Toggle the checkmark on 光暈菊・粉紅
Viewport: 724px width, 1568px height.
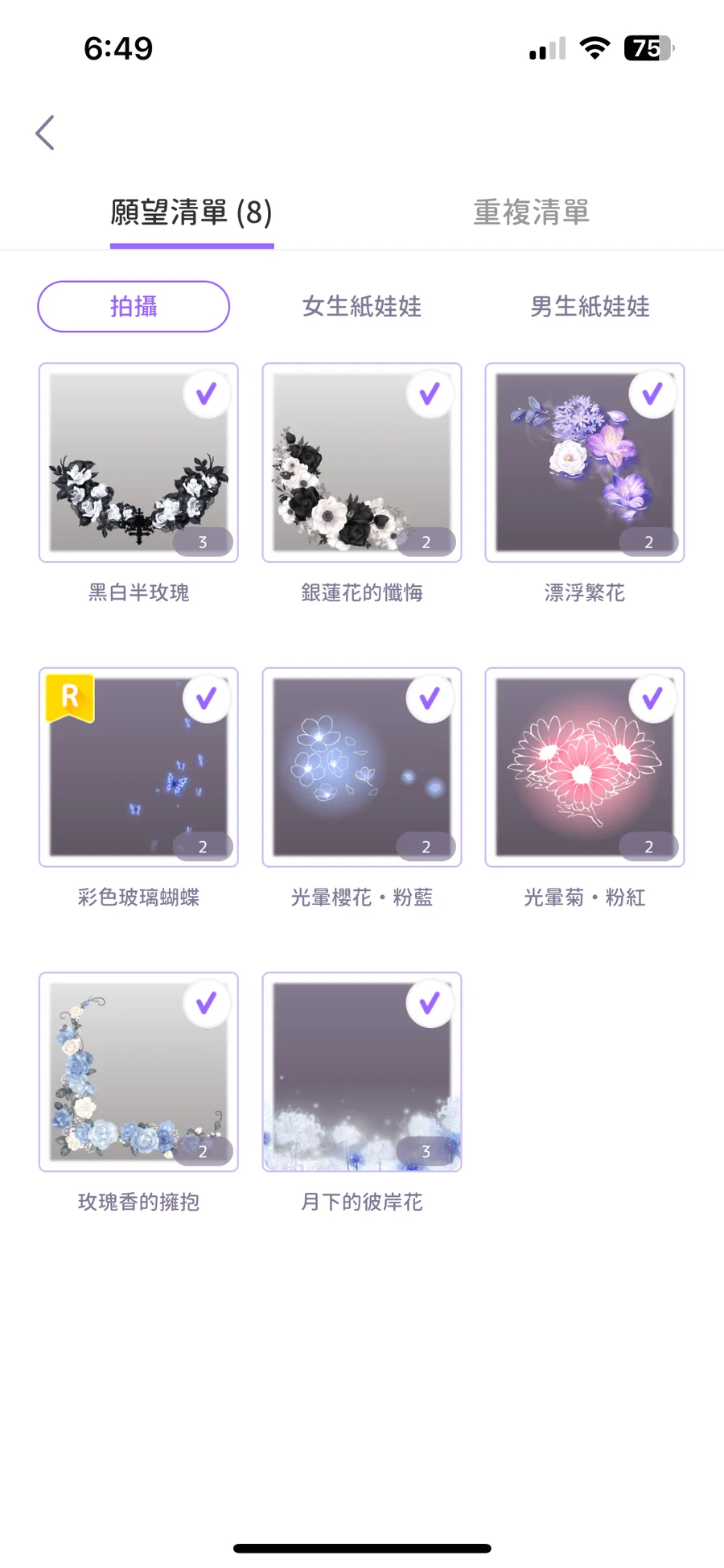[652, 698]
